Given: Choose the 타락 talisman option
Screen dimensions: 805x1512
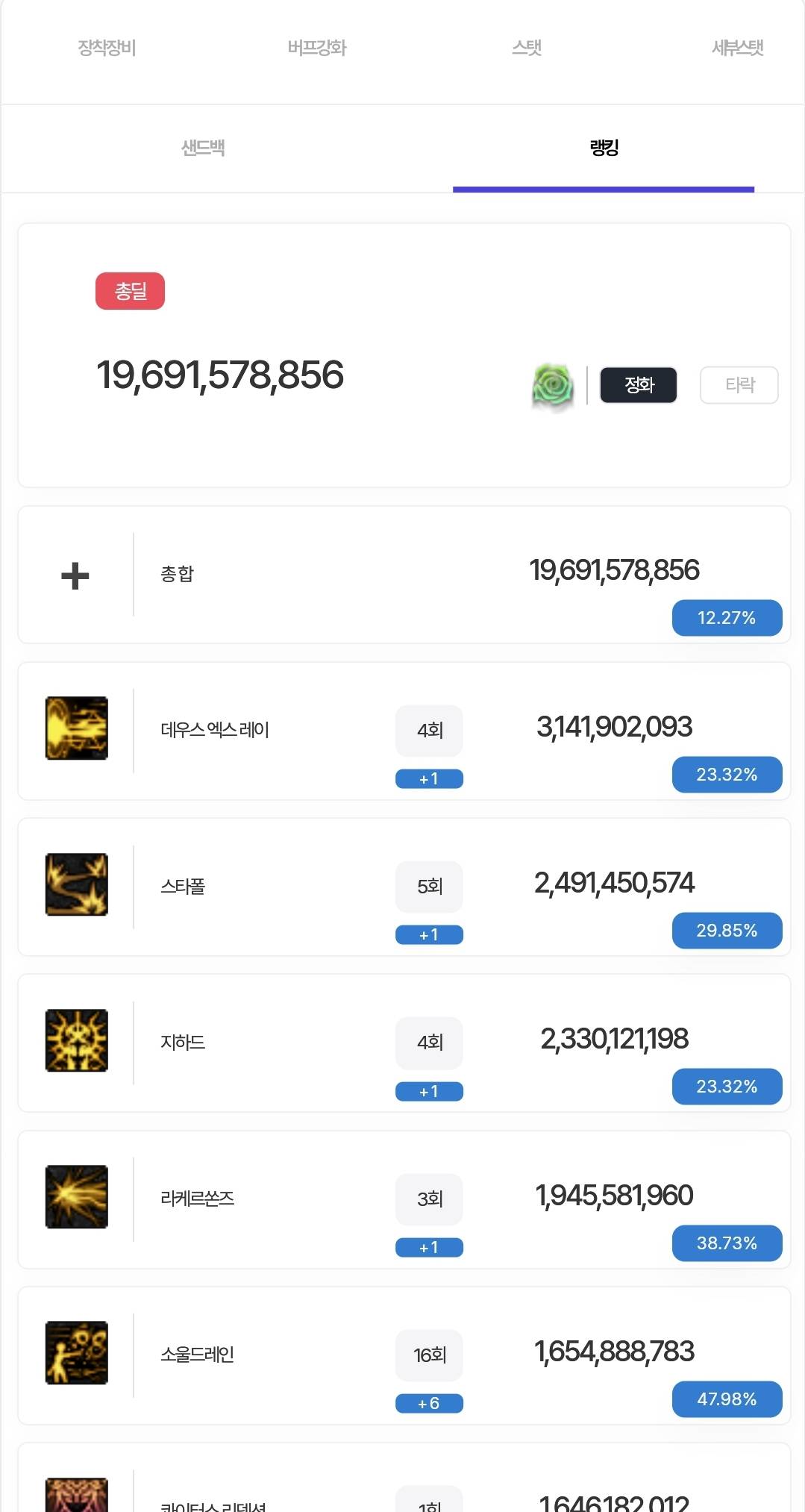Looking at the screenshot, I should click(x=739, y=385).
